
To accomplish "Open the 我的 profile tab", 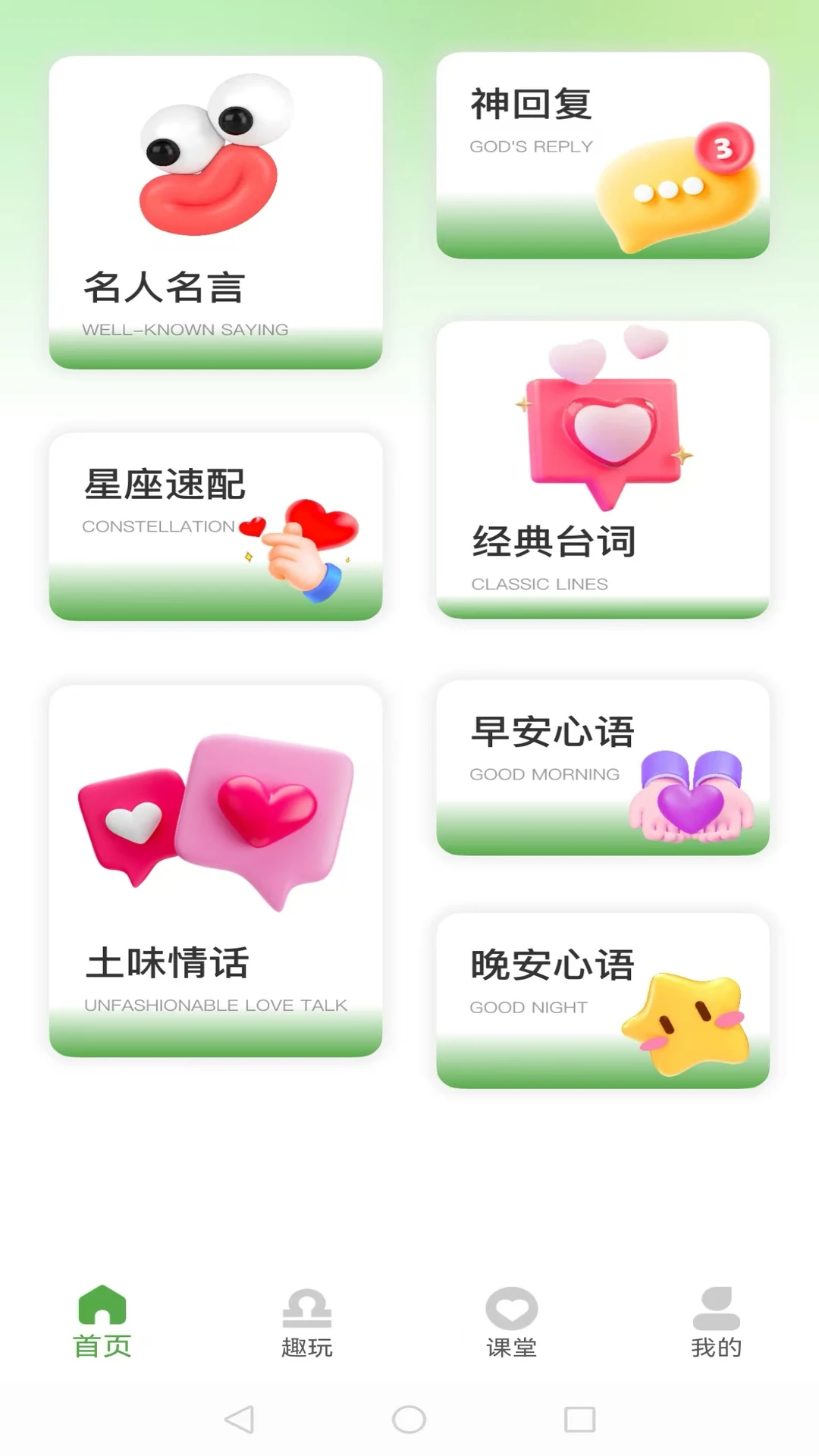I will click(x=716, y=1322).
